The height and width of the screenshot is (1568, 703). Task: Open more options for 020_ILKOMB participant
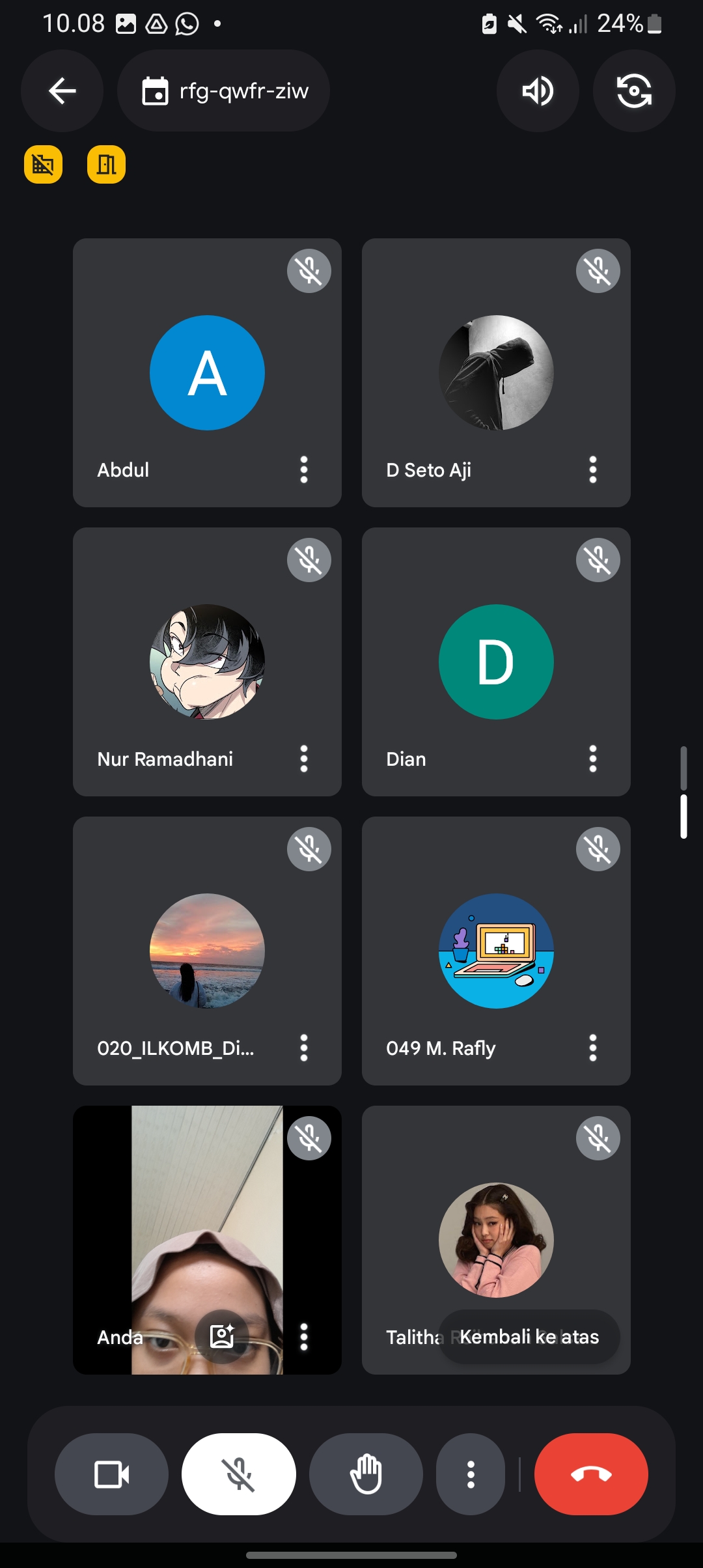coord(303,1048)
